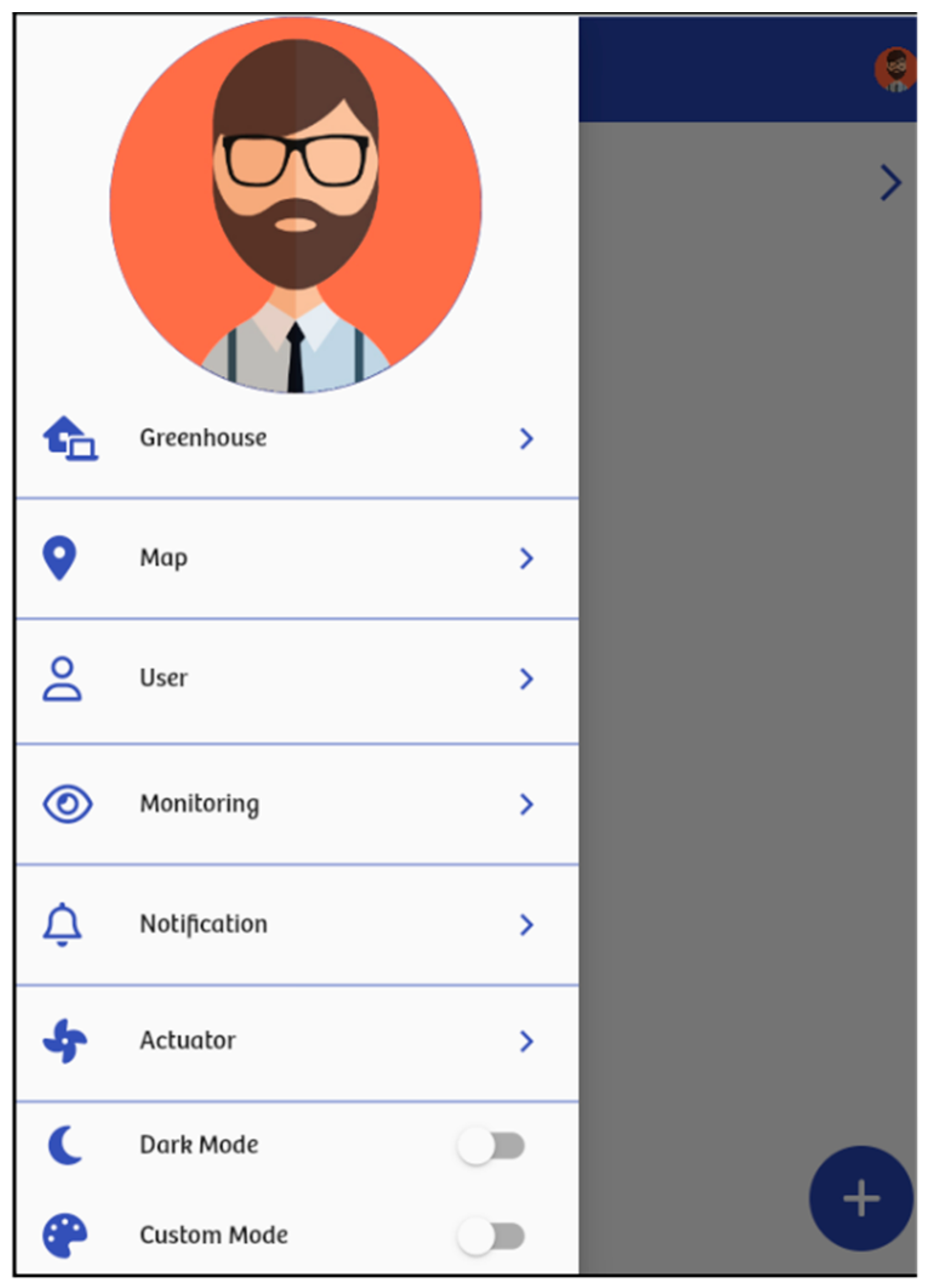
Task: Open the Greenhouse menu item
Action: point(203,438)
